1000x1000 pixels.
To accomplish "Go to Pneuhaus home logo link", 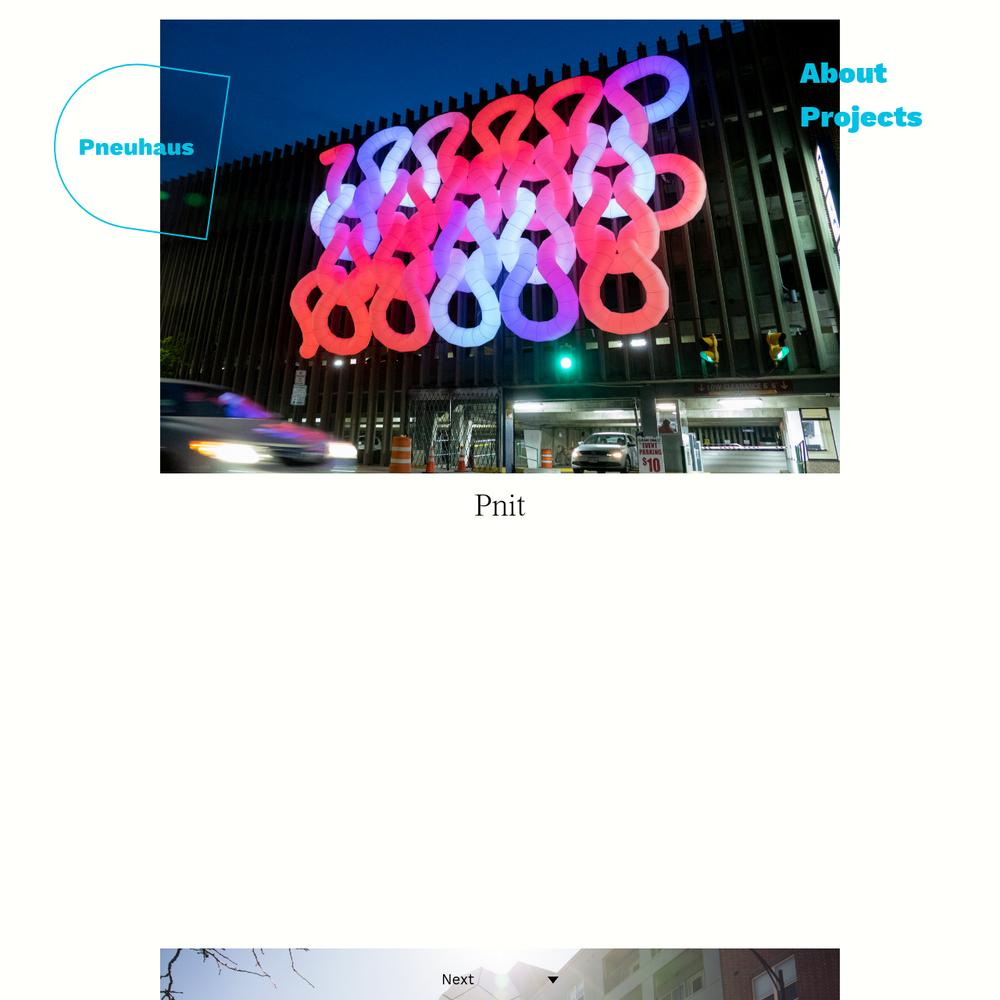I will coord(136,148).
